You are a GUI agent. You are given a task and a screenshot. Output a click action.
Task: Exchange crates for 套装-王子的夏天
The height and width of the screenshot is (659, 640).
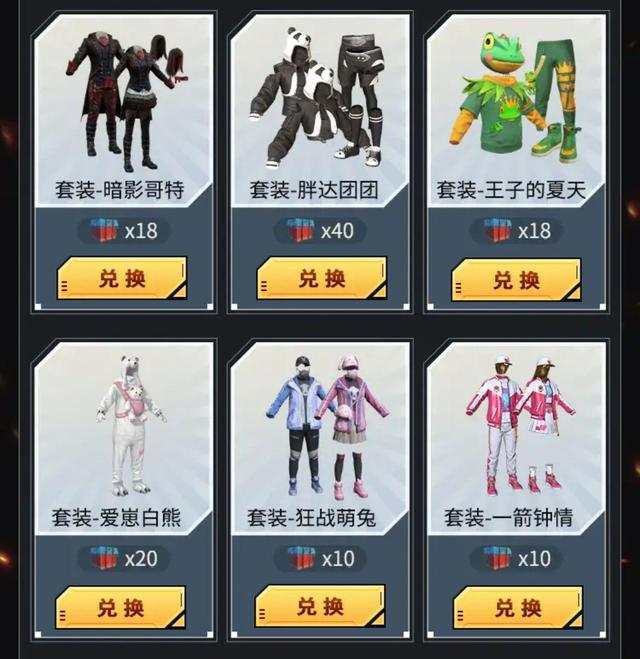click(515, 278)
